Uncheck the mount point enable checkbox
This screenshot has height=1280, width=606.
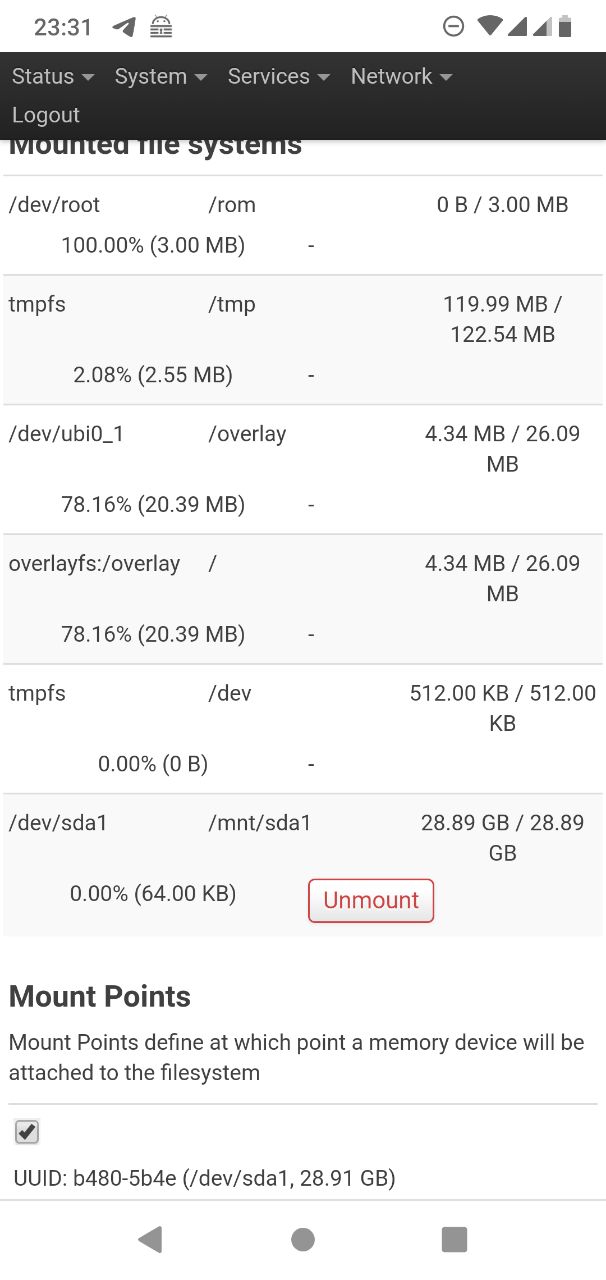[27, 1132]
